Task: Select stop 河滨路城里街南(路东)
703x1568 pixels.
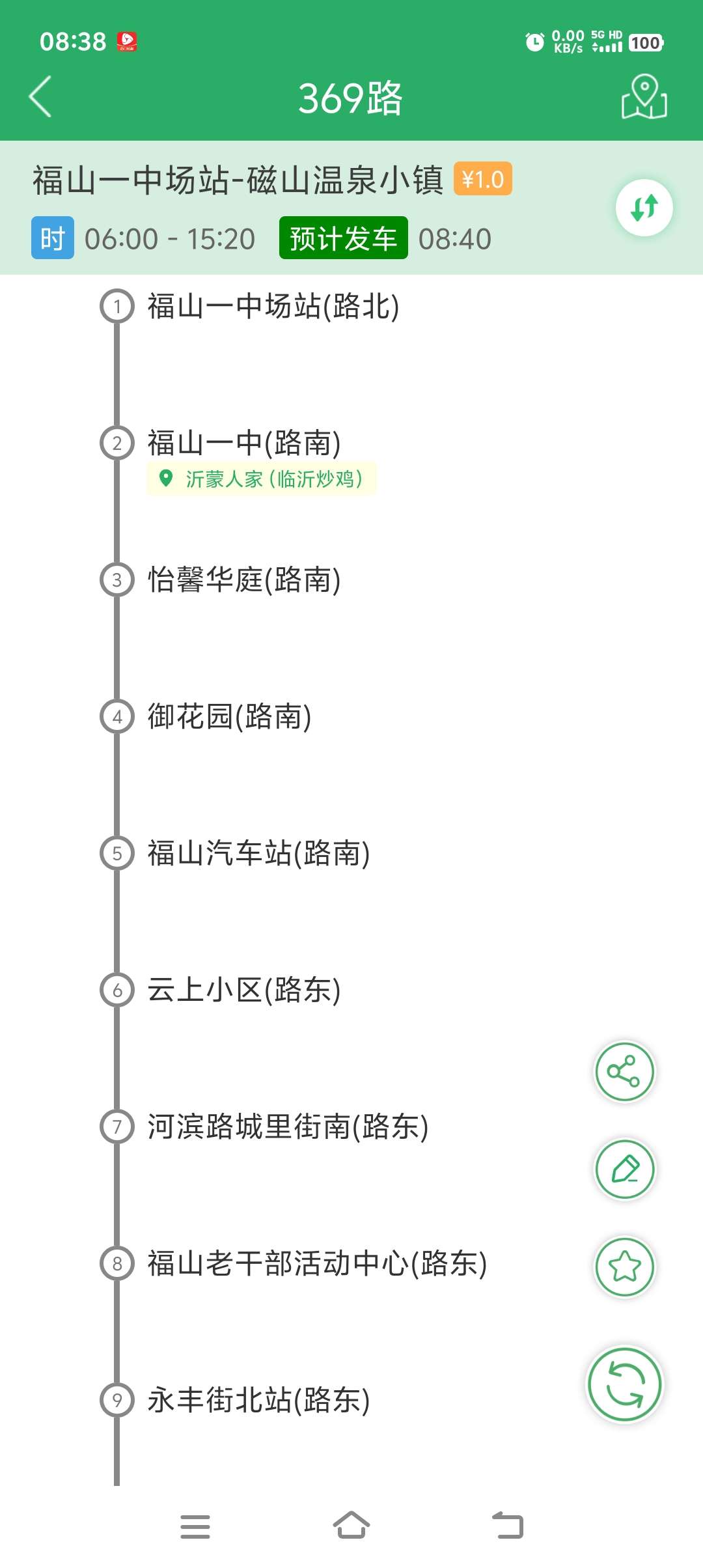Action: click(288, 1127)
